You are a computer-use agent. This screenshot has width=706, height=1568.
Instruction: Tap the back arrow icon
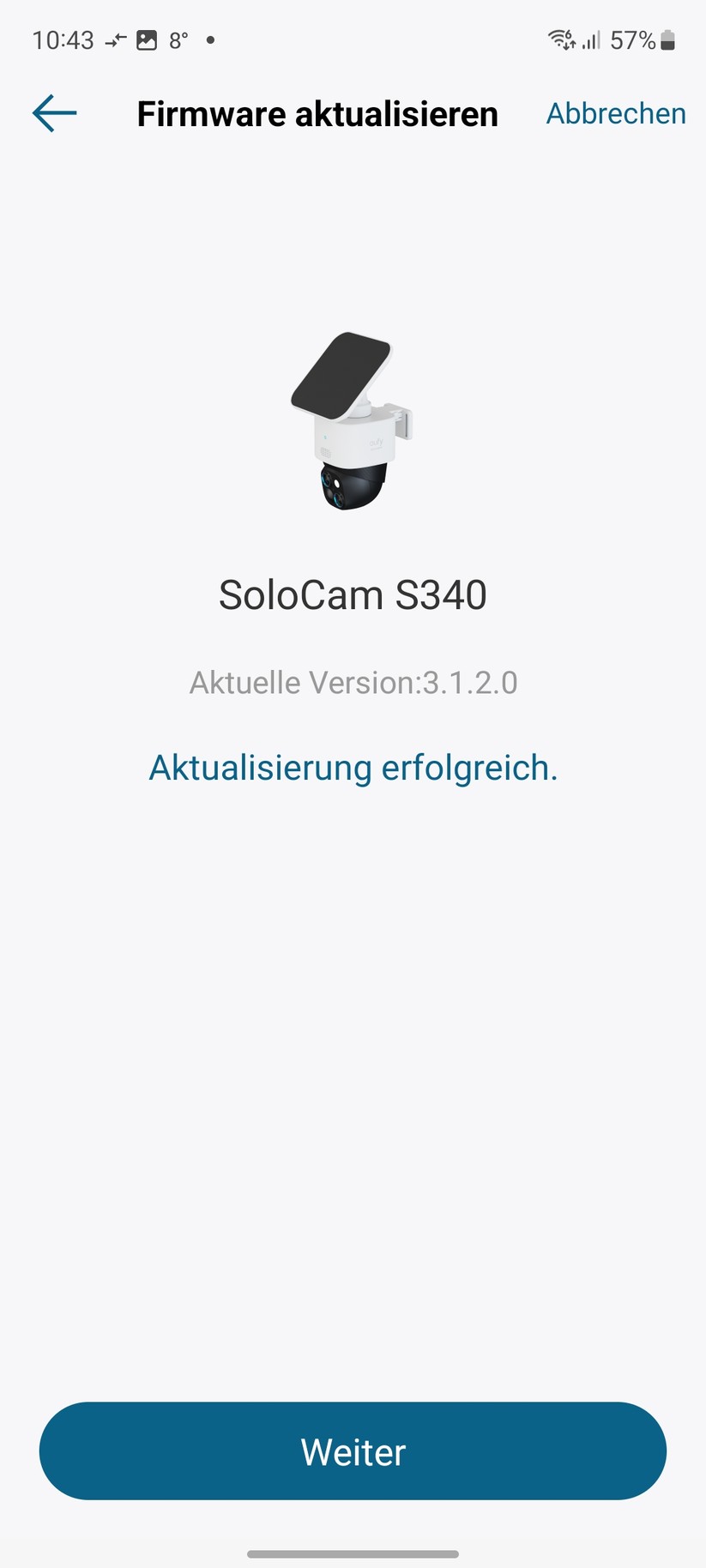(53, 112)
